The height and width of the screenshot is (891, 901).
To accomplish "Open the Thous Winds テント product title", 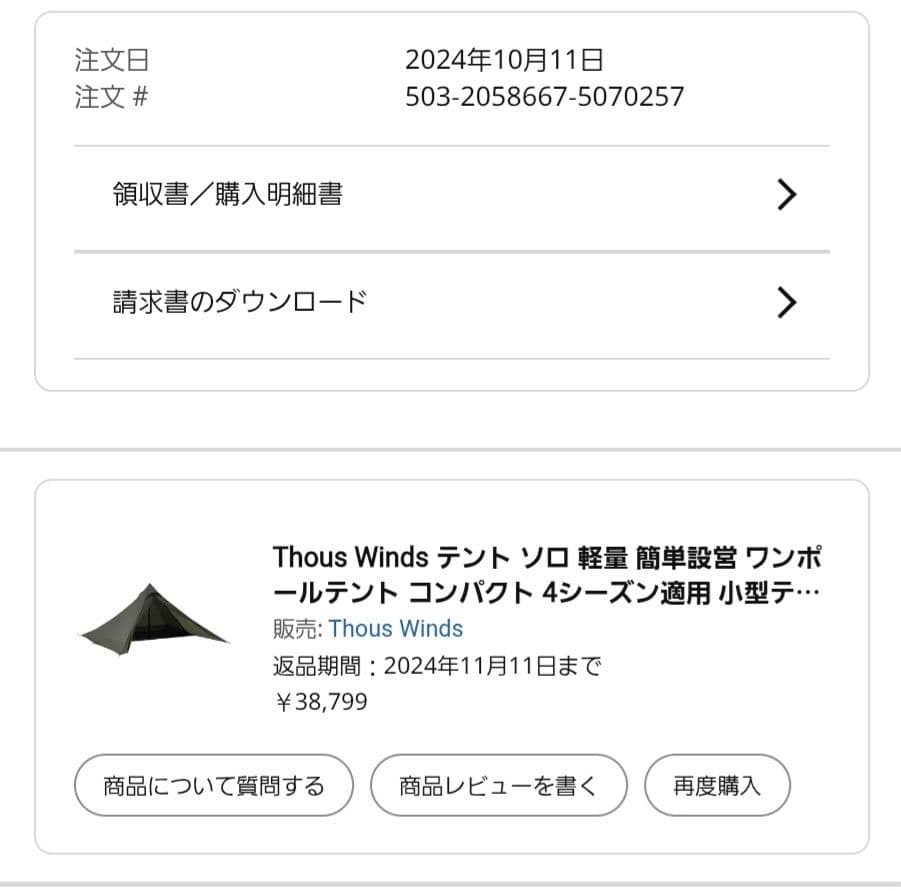I will (x=547, y=574).
